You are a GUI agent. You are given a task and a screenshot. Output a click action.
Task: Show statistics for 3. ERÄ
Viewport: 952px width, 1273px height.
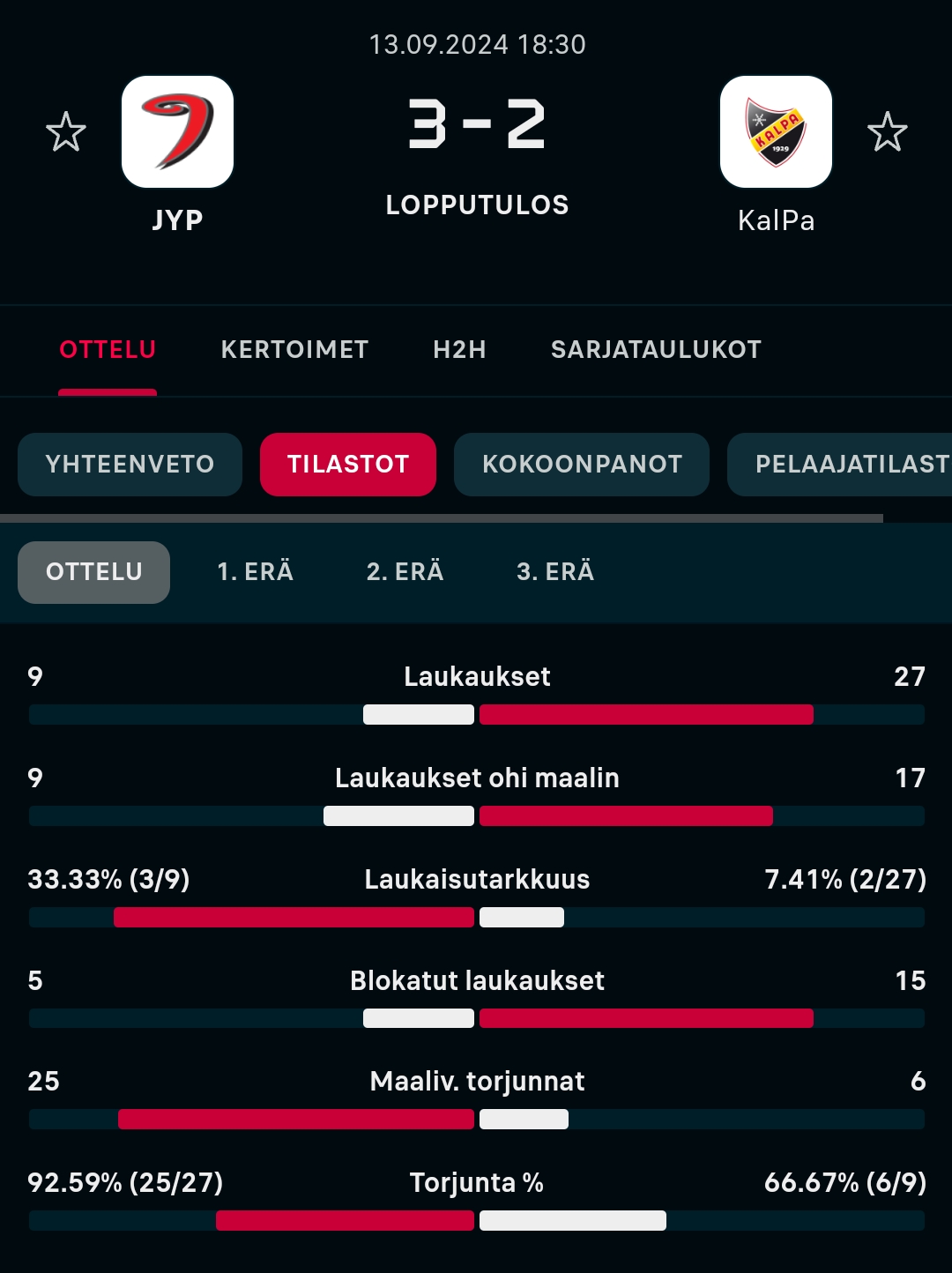click(555, 572)
